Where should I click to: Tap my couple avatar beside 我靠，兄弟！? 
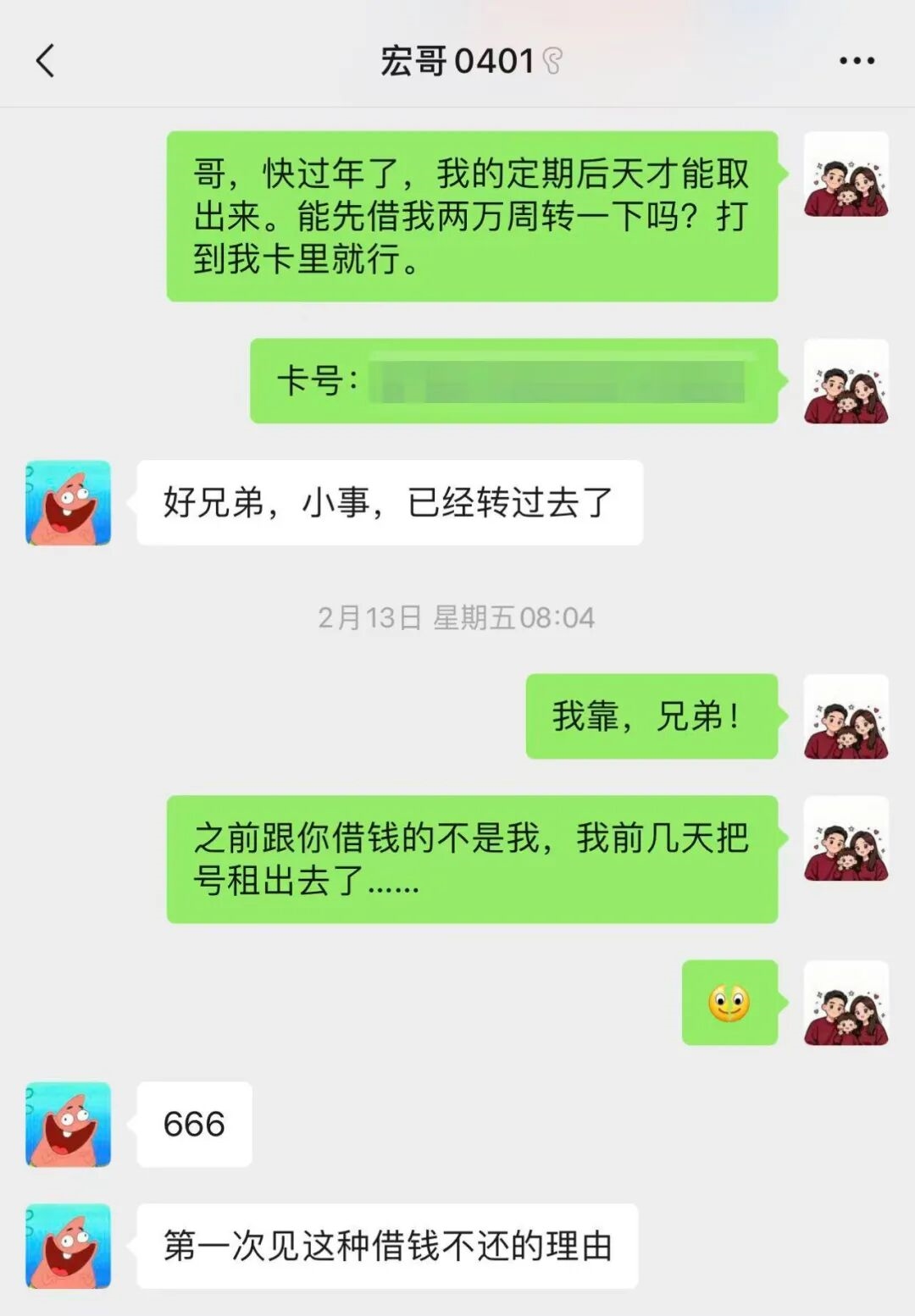(846, 716)
